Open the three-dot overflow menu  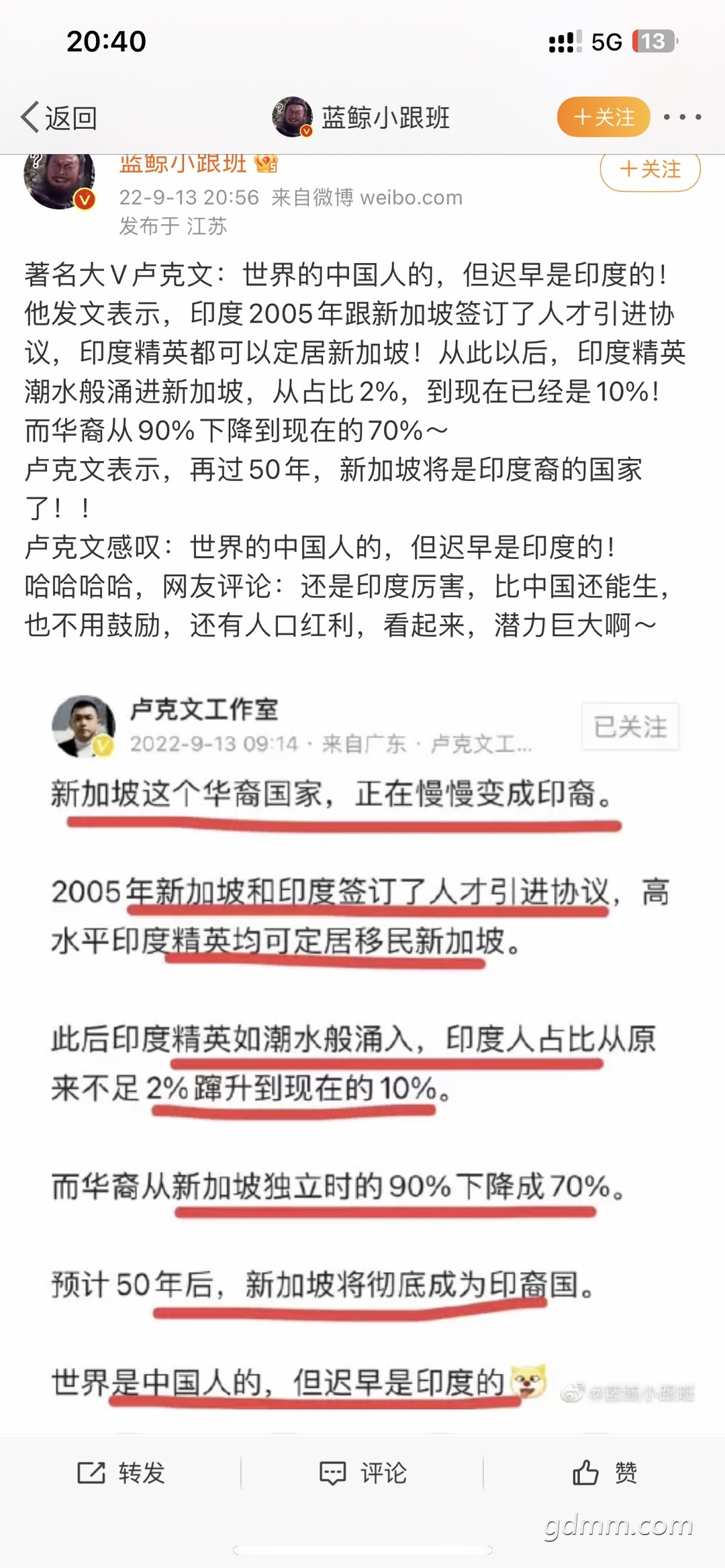(x=682, y=117)
